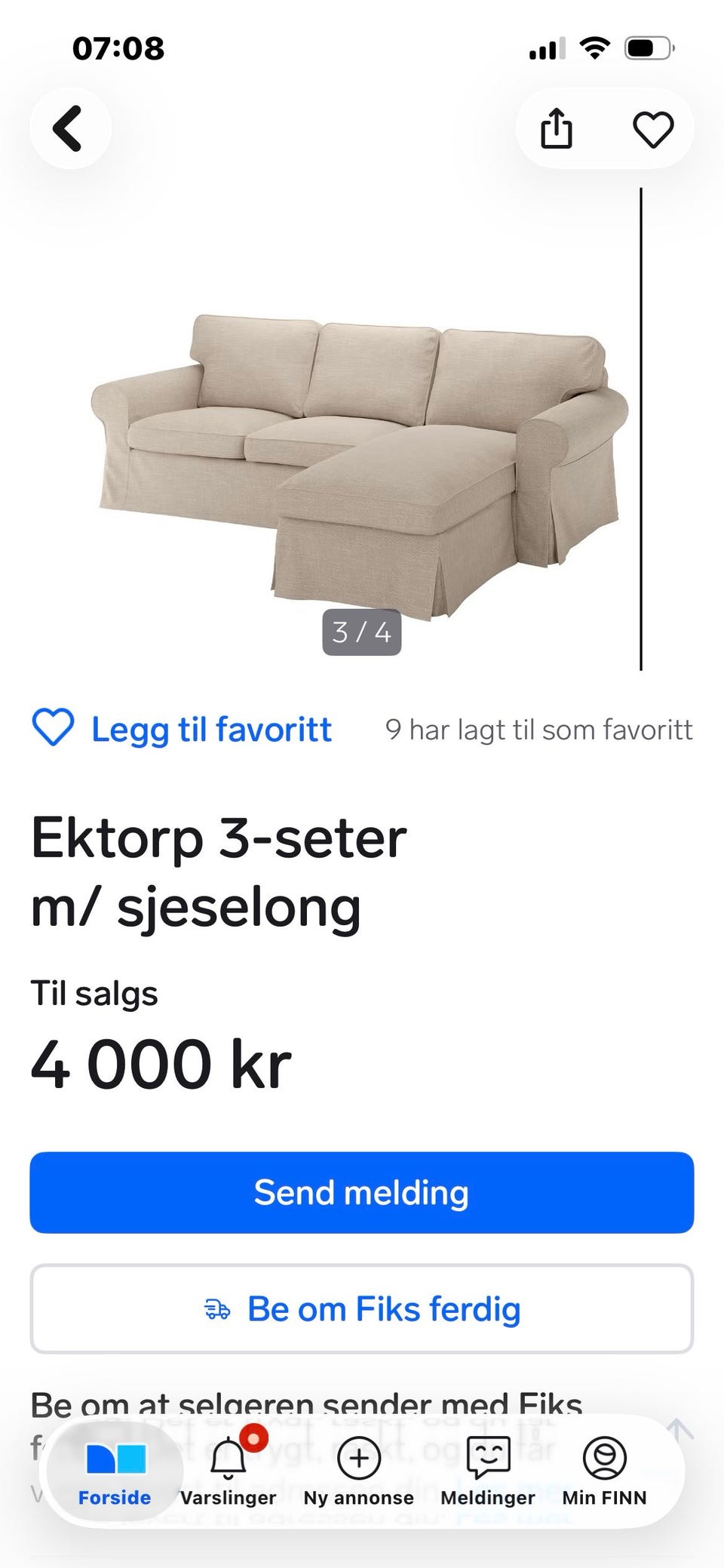Image resolution: width=724 pixels, height=1568 pixels.
Task: Tap Legg til favoritt
Action: pyautogui.click(x=182, y=729)
